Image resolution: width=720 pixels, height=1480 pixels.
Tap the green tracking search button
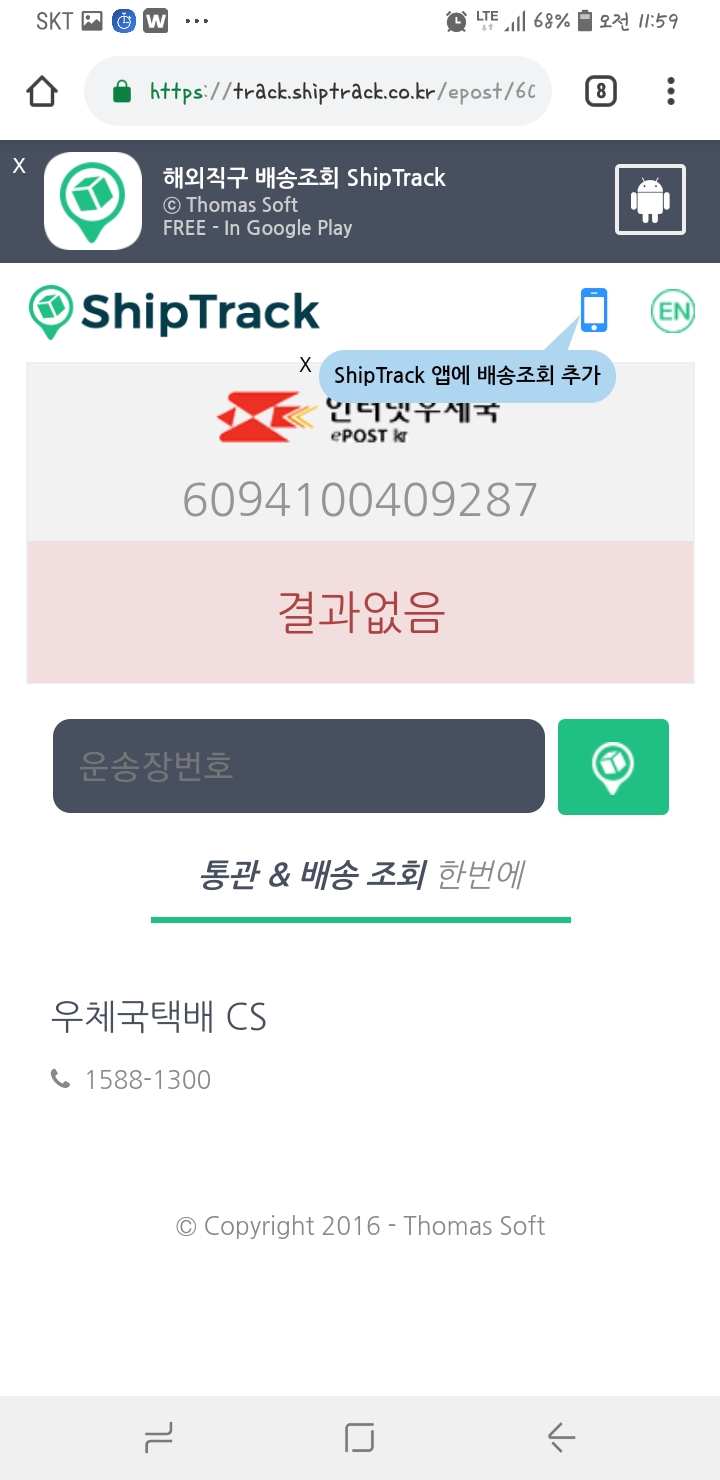tap(613, 766)
